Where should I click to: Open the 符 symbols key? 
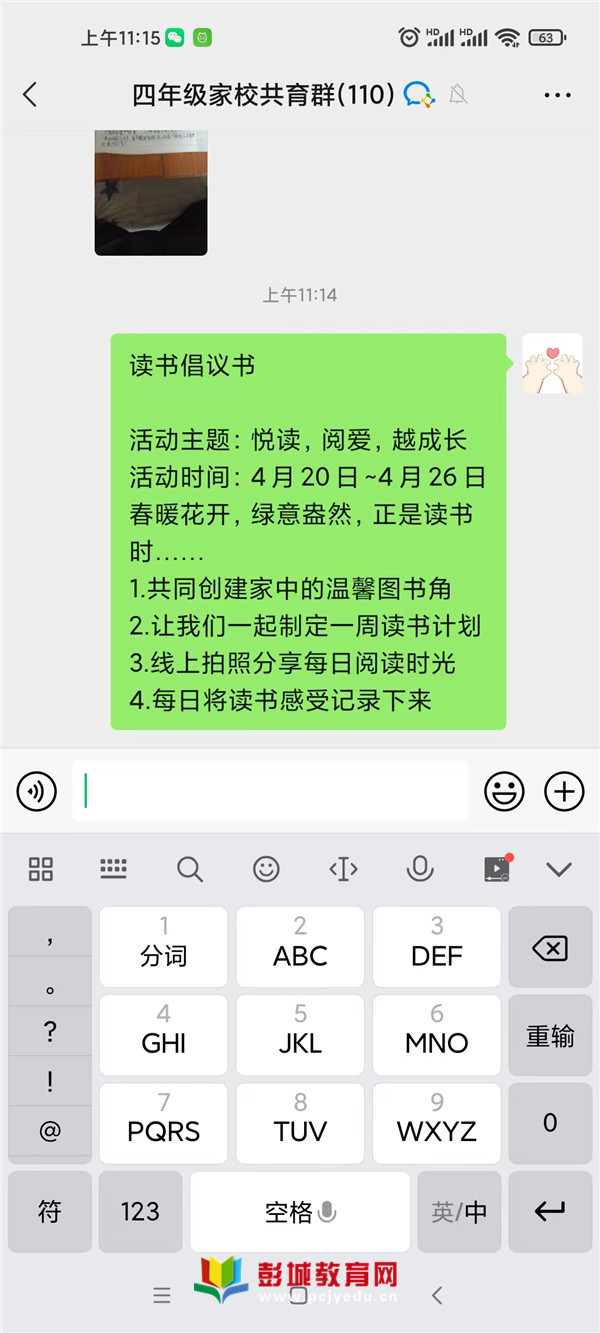point(50,1212)
